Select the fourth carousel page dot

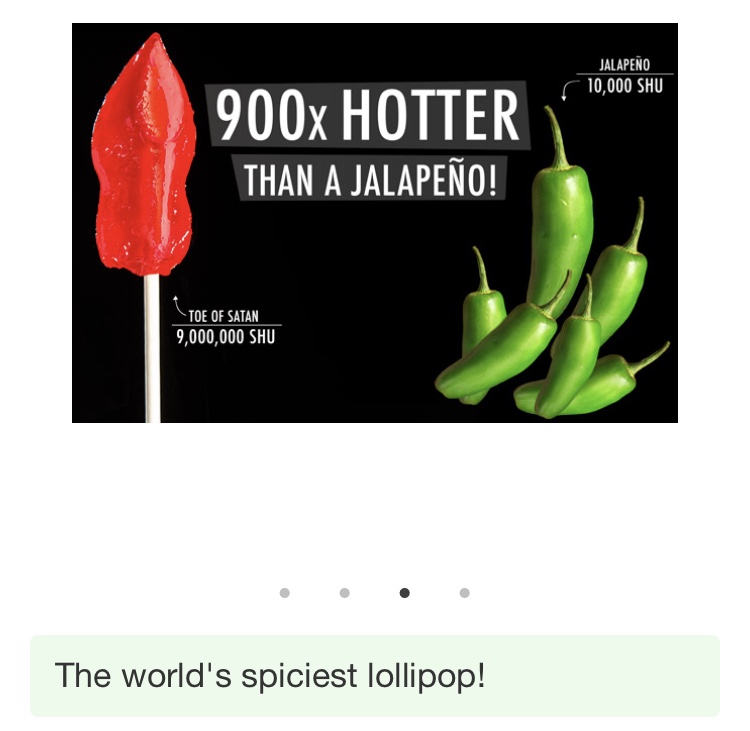(x=464, y=593)
